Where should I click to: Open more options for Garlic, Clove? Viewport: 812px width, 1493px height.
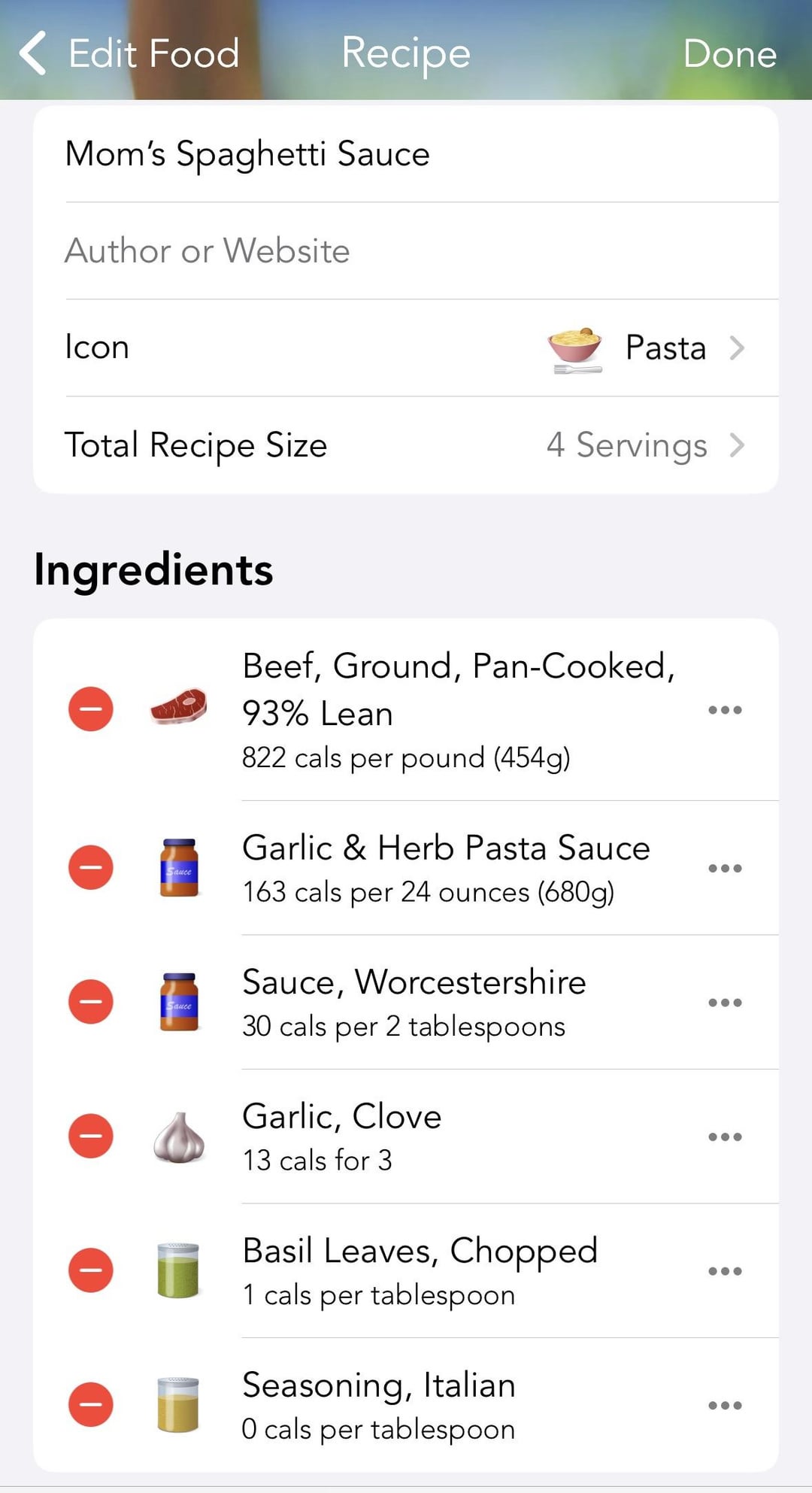coord(725,1136)
